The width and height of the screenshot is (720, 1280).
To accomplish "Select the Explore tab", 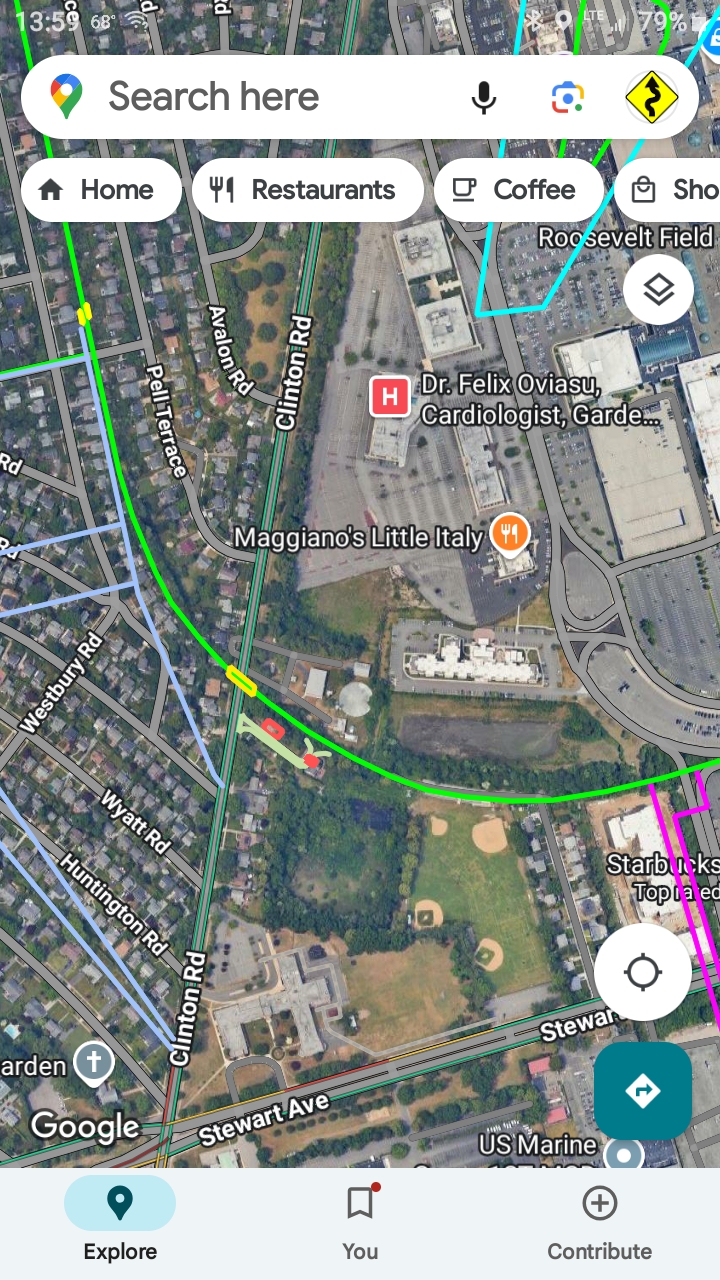I will 120,1220.
